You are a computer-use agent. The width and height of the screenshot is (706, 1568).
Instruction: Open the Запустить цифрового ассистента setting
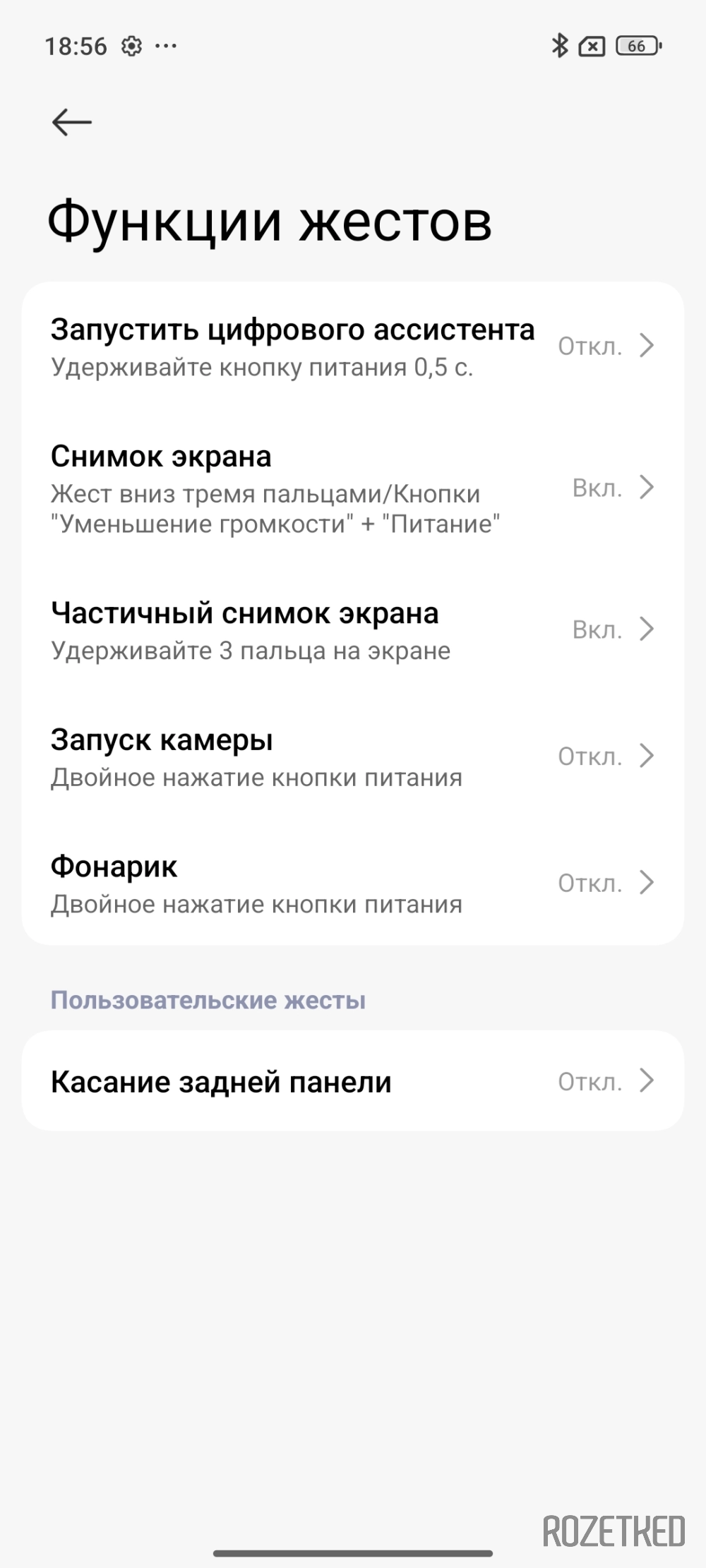(352, 346)
